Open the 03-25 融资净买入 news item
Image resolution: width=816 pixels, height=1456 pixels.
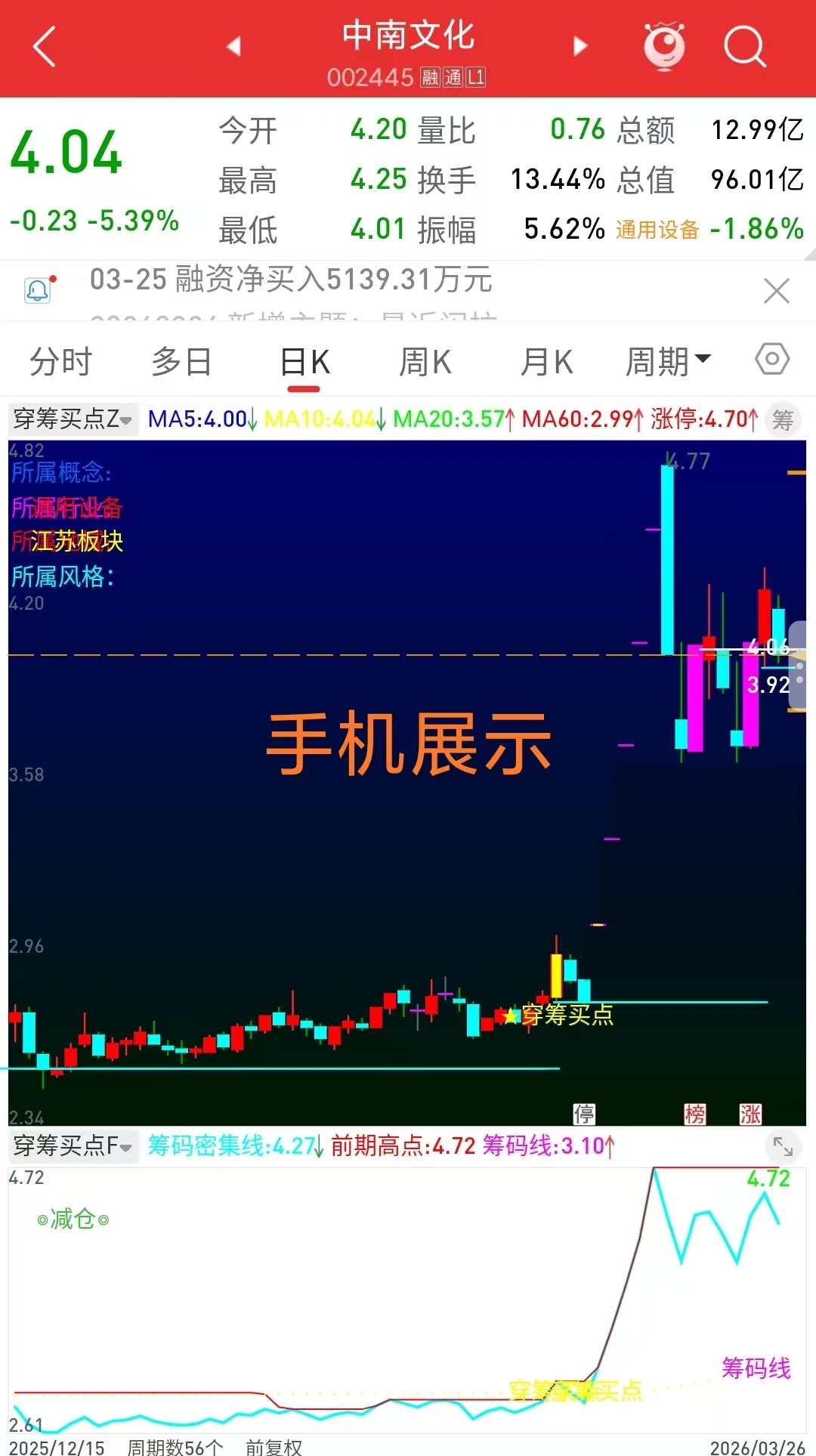(x=291, y=280)
